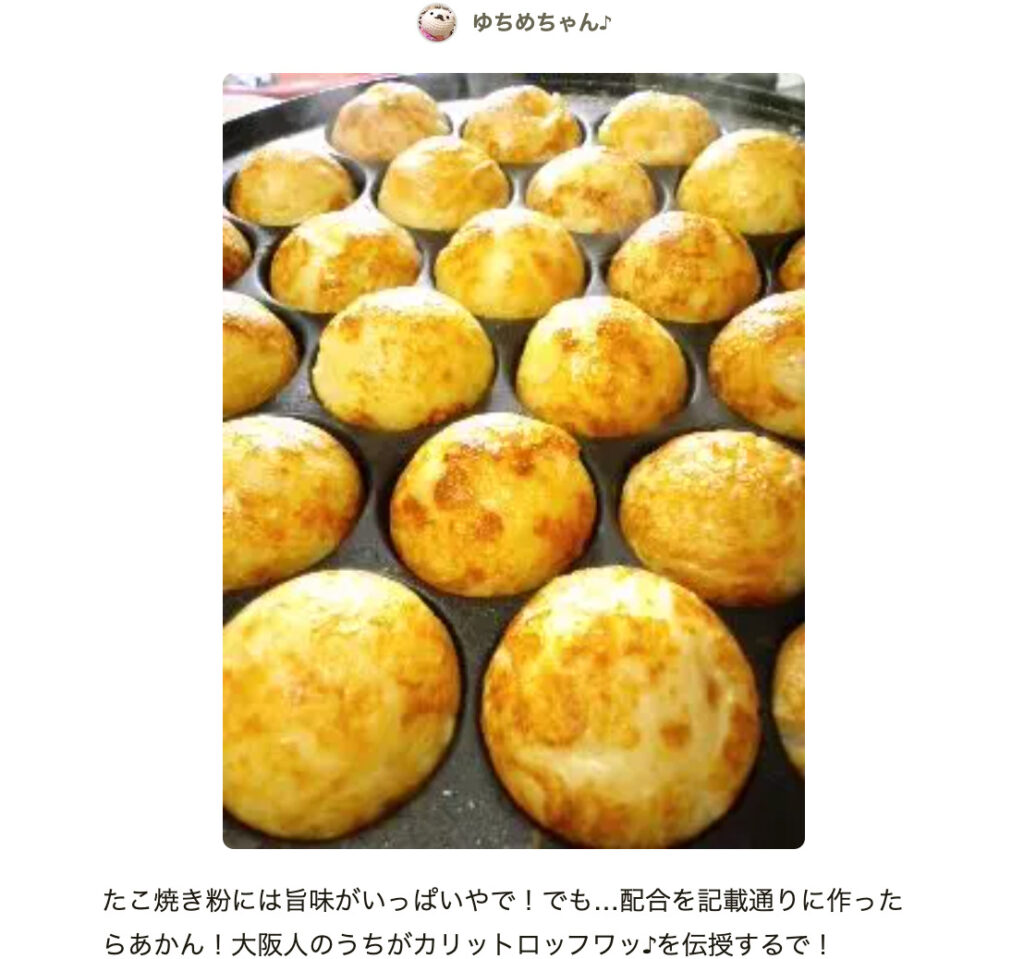Screen dimensions: 1024x959
Task: Open ゆちめちゃん♪ author profile
Action: coord(540,22)
